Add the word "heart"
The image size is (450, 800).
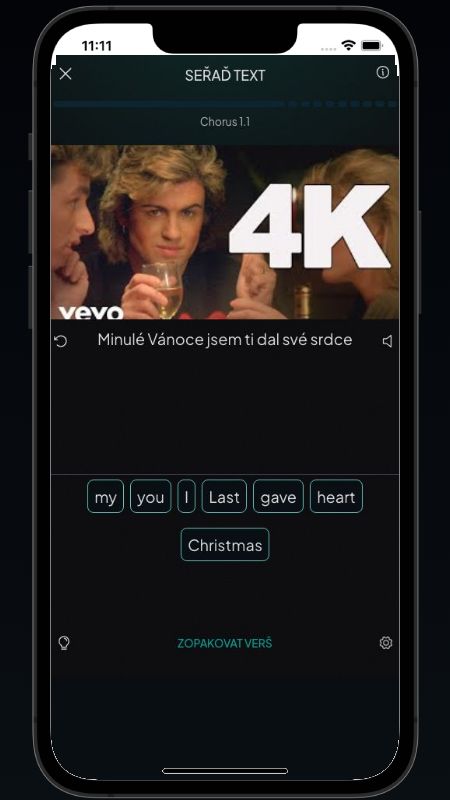pyautogui.click(x=336, y=496)
